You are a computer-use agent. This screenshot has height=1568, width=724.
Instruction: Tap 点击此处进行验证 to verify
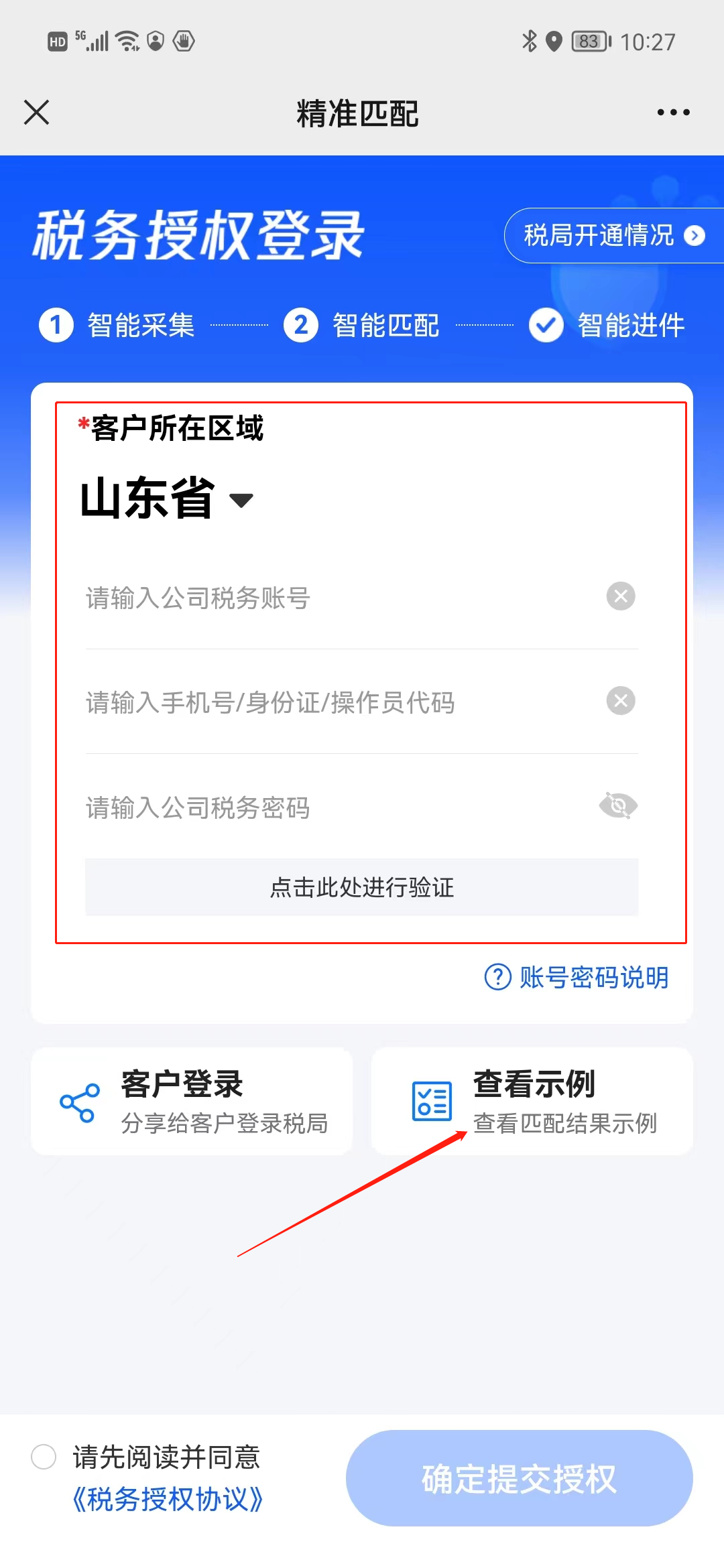click(x=362, y=887)
